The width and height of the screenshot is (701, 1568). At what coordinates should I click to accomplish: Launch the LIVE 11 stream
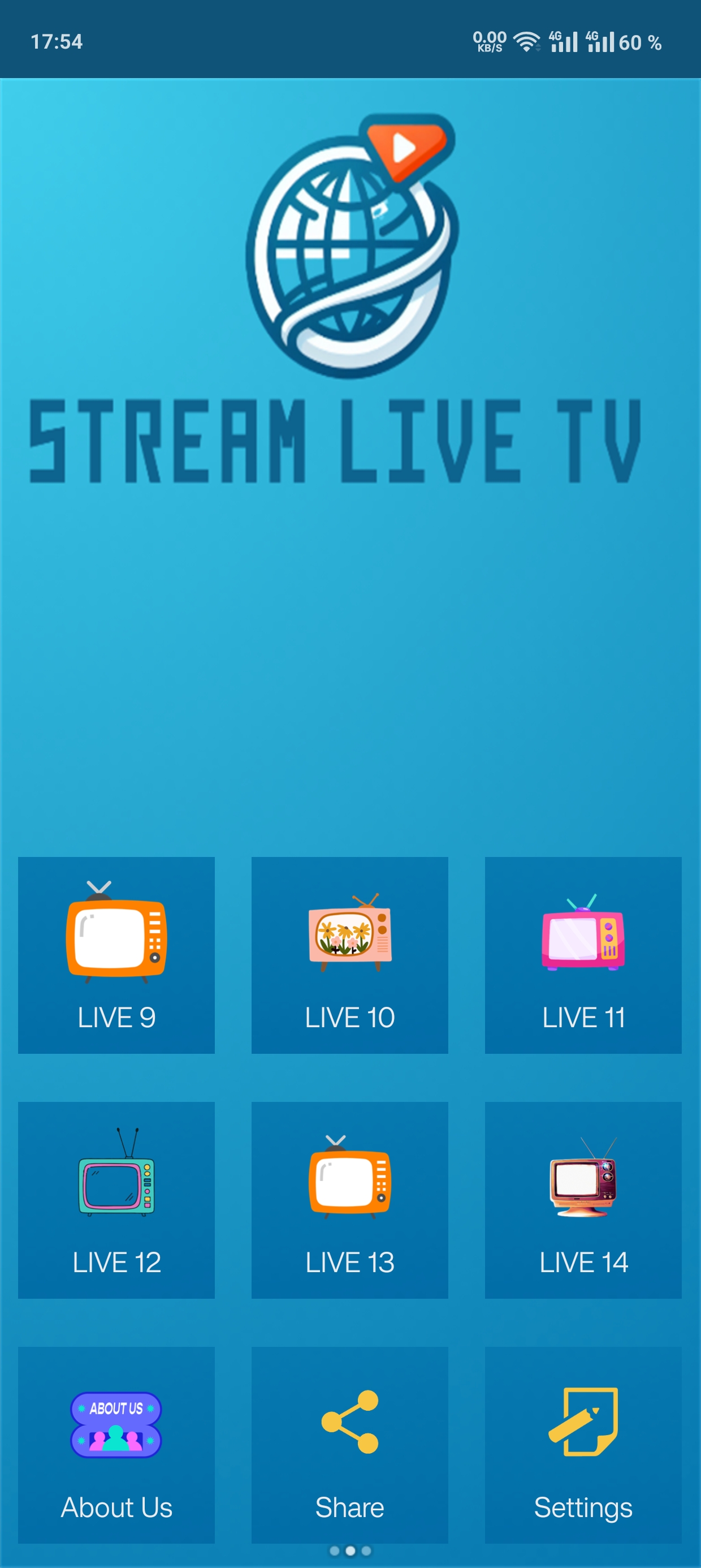coord(582,954)
